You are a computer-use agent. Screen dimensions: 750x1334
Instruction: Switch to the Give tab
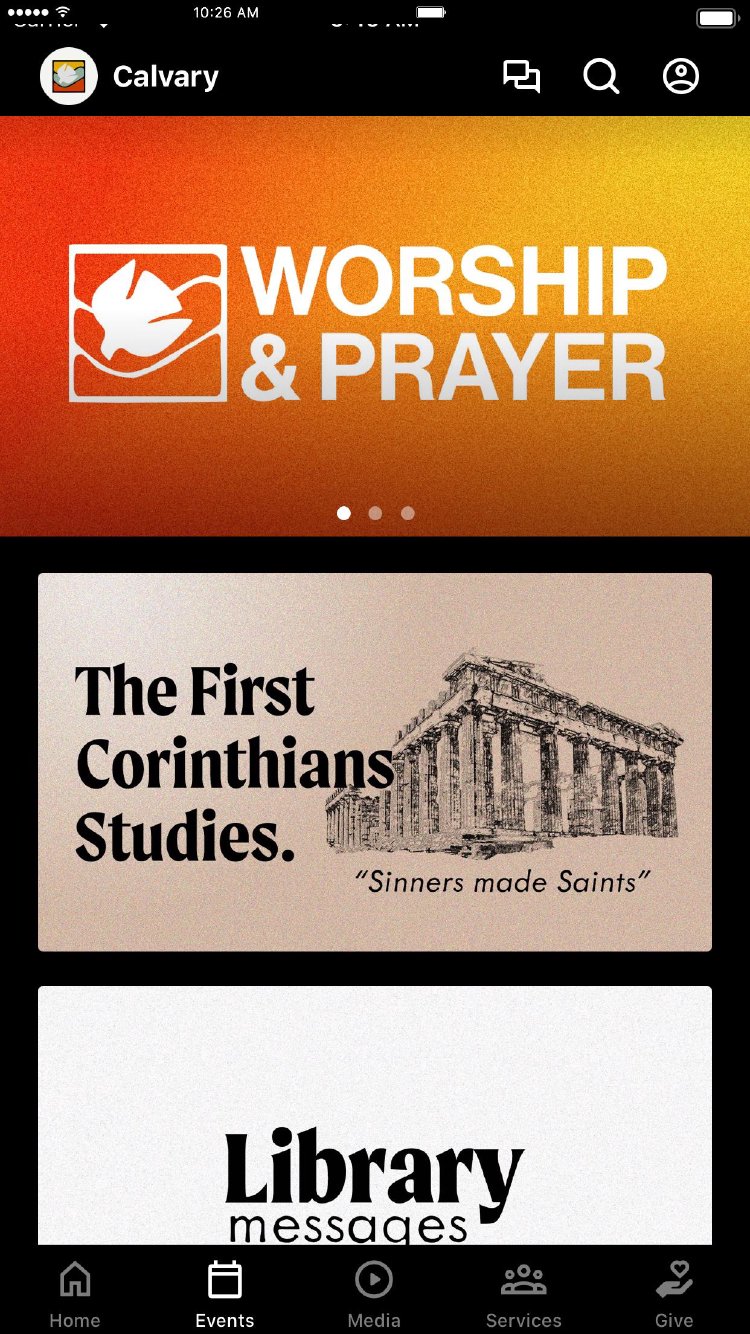(674, 1293)
